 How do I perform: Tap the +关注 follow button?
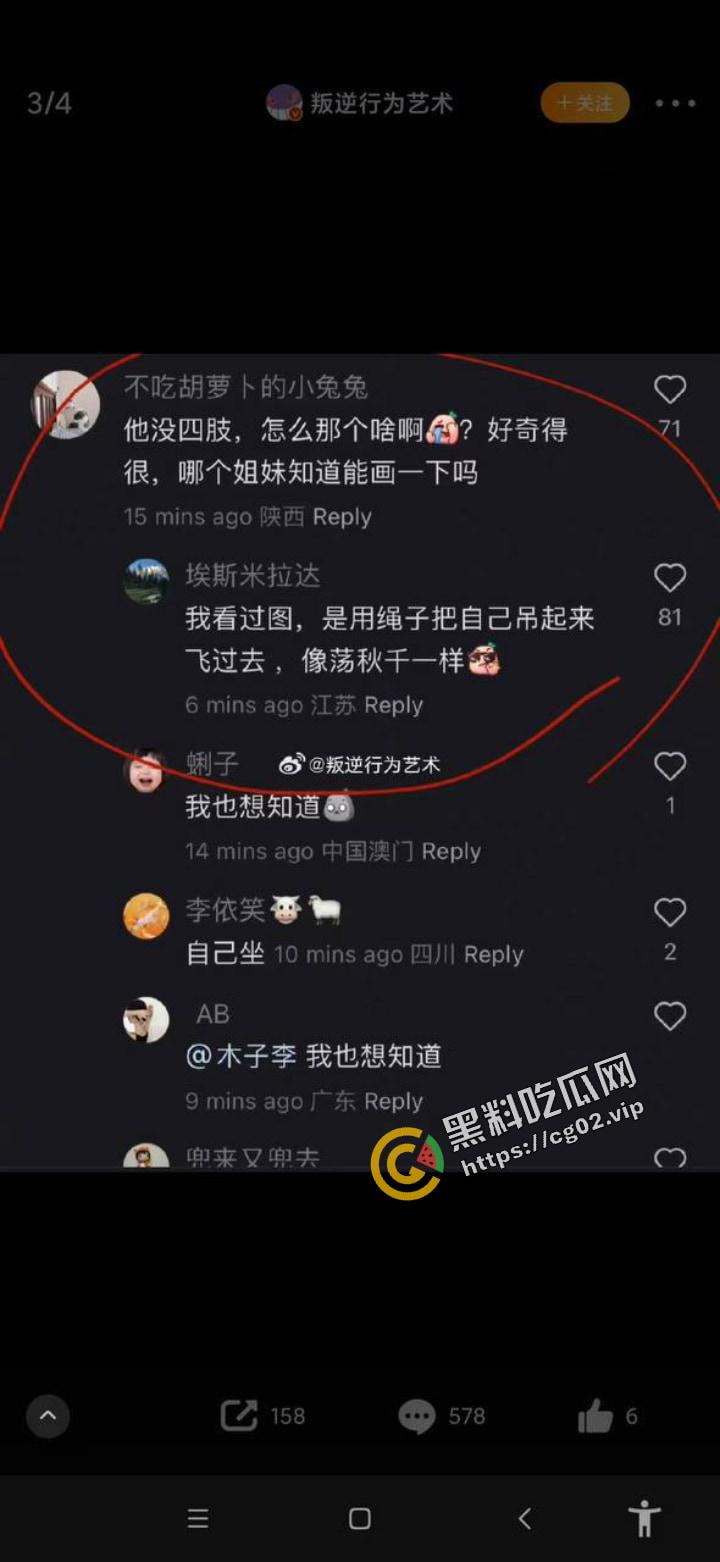(x=585, y=102)
